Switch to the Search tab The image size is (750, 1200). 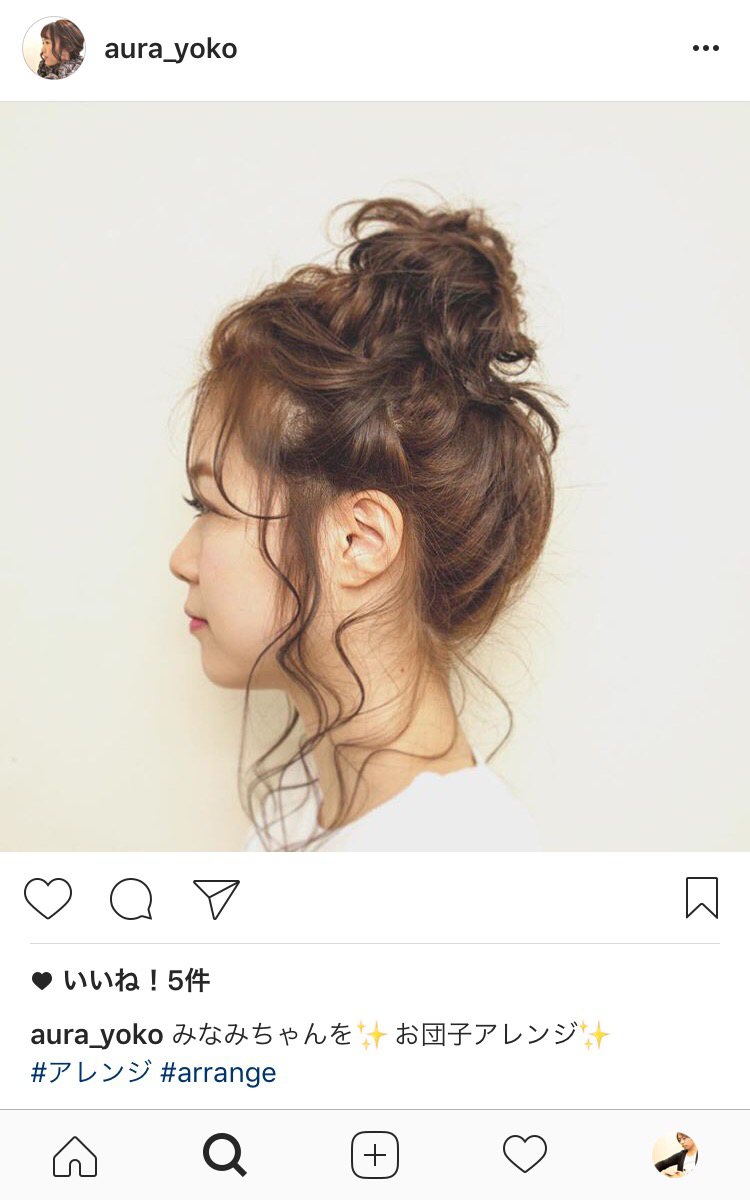[x=225, y=1156]
